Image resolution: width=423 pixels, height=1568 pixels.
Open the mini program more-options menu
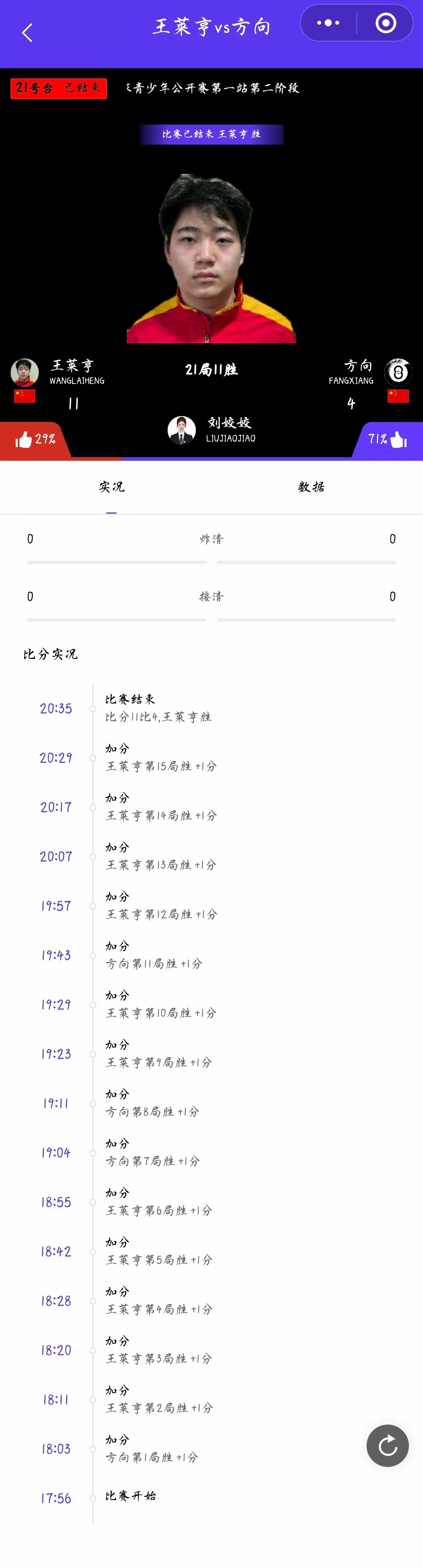(328, 23)
